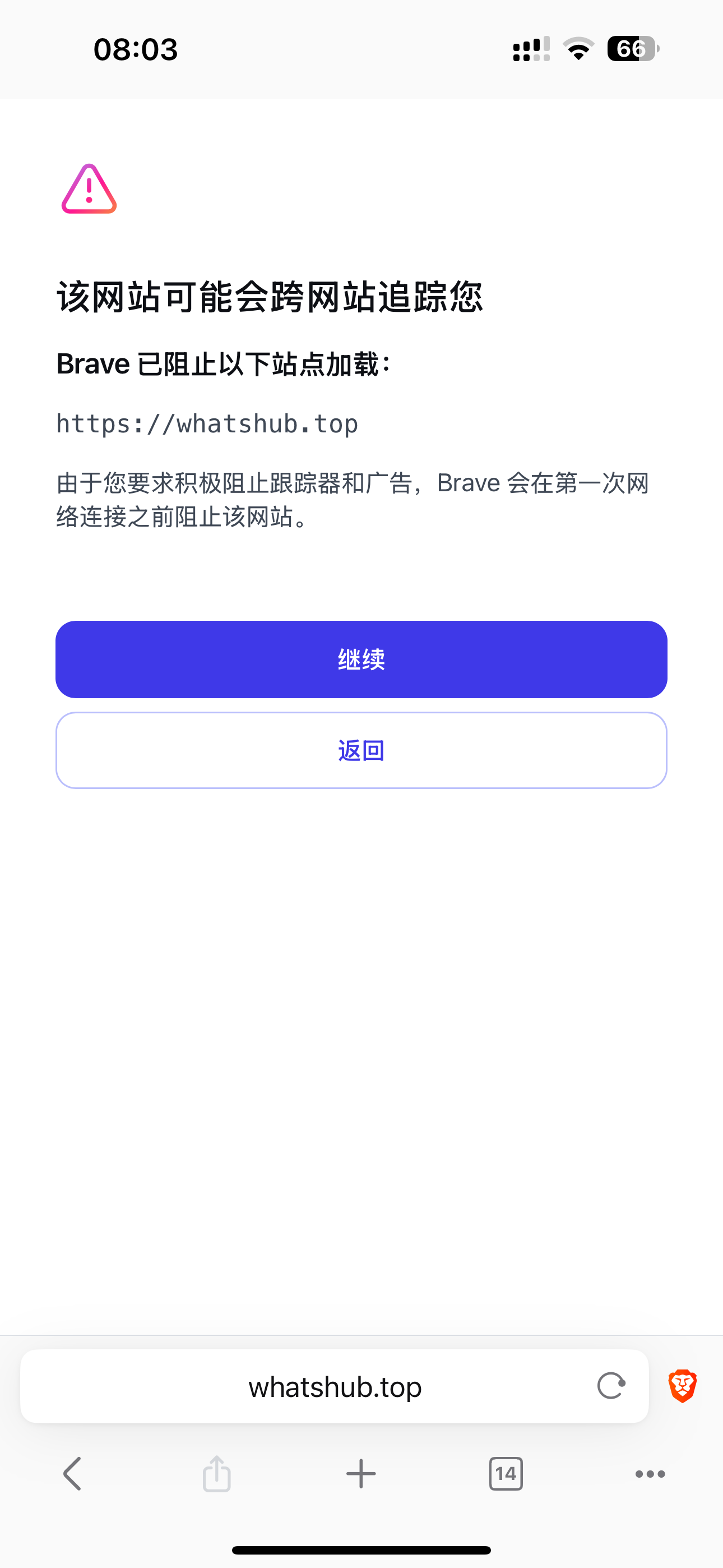
Task: Open share options from the bottom toolbar
Action: point(217,1473)
